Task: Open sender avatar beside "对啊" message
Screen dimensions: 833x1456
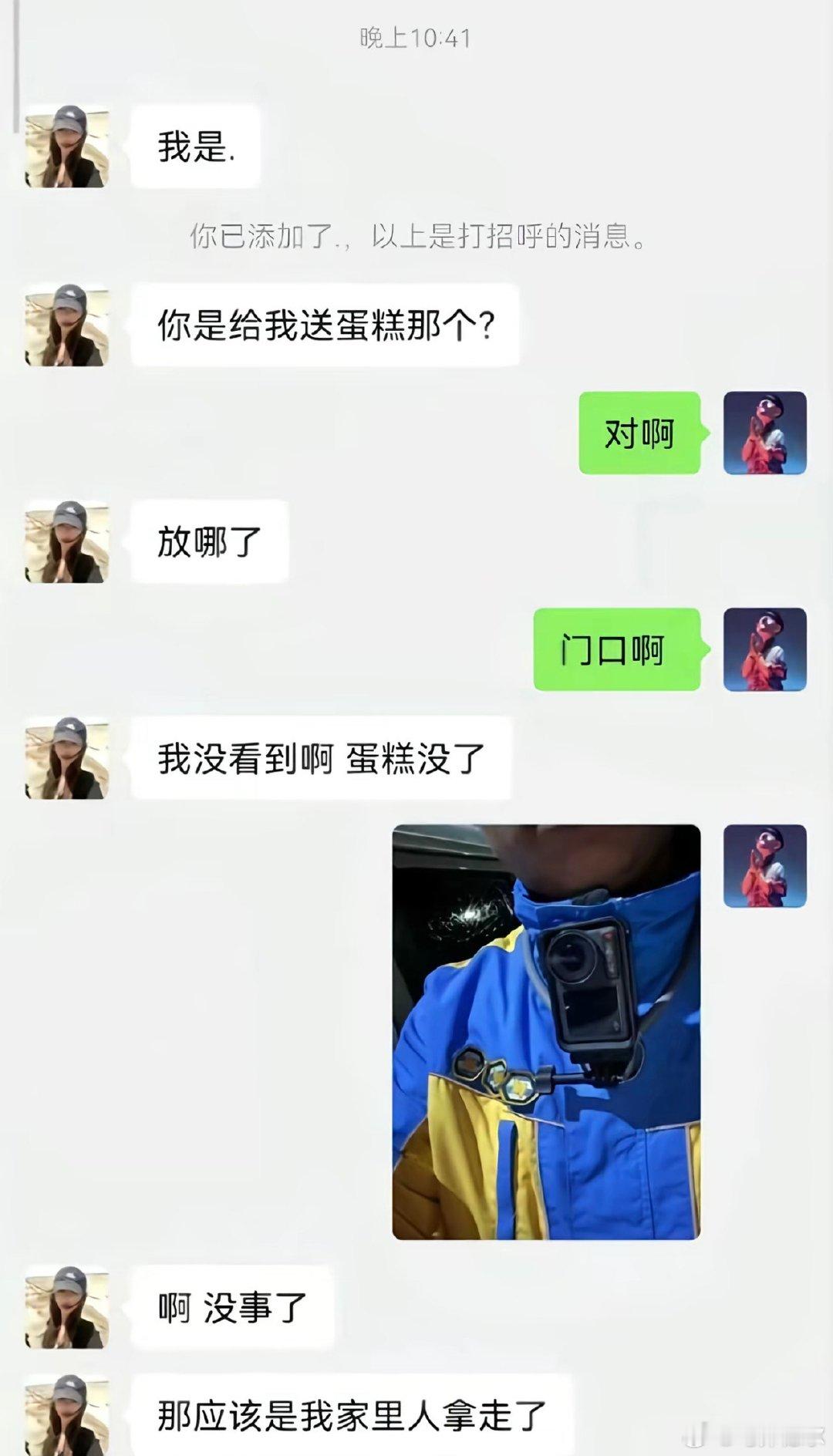Action: coord(764,433)
